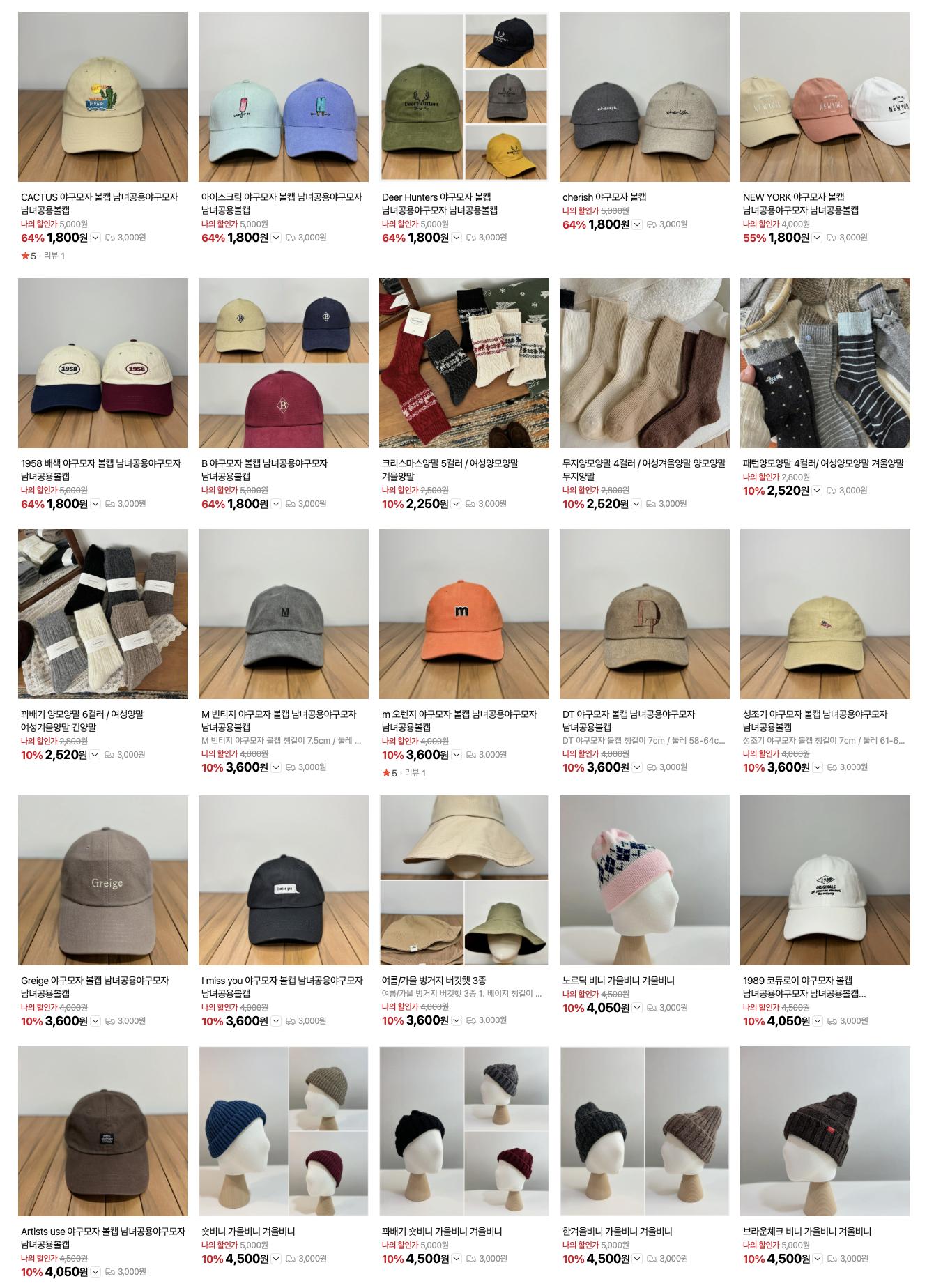Expand the price dropdown beside 숏비니 4,500원
This screenshot has height=1288, width=927.
coord(275,1259)
